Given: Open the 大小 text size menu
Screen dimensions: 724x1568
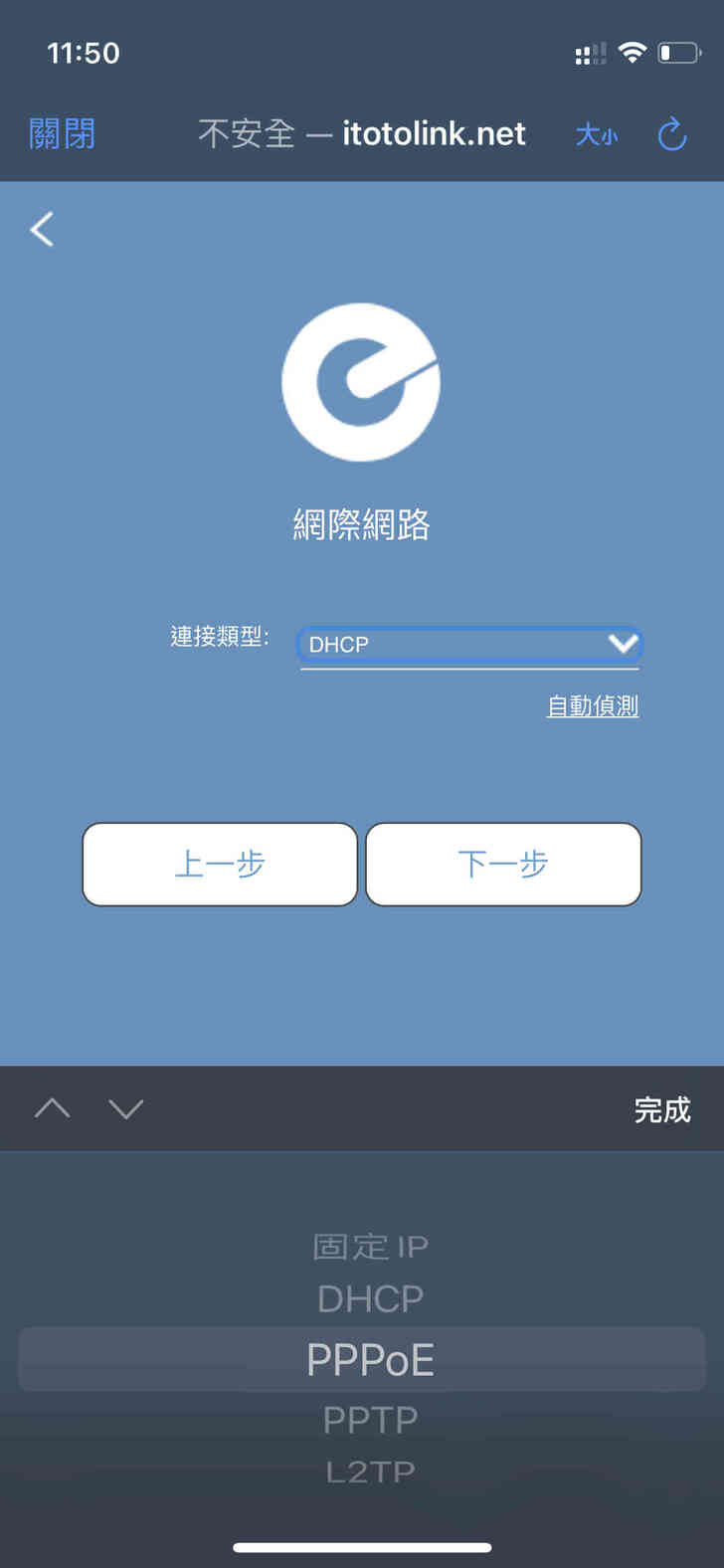Looking at the screenshot, I should coord(596,134).
